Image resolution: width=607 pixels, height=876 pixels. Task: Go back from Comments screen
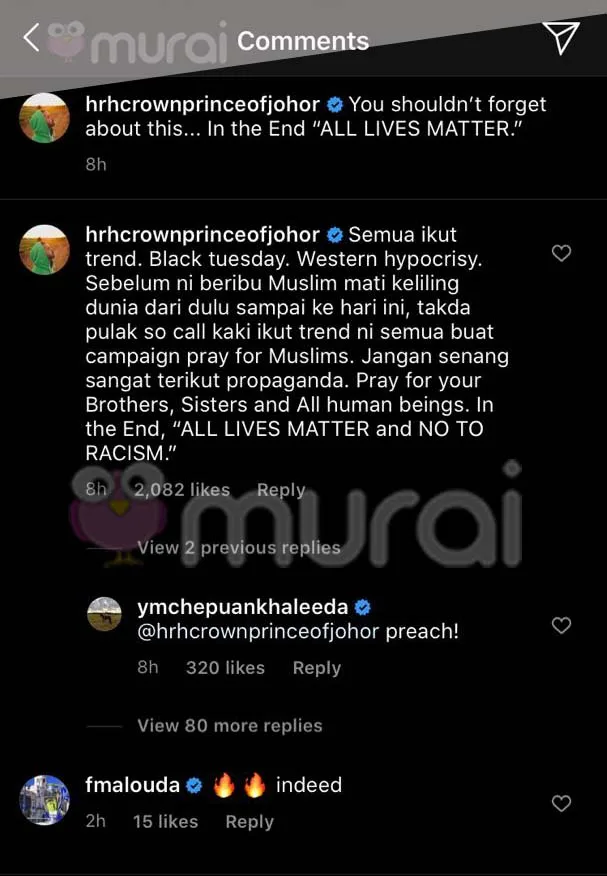tap(30, 38)
